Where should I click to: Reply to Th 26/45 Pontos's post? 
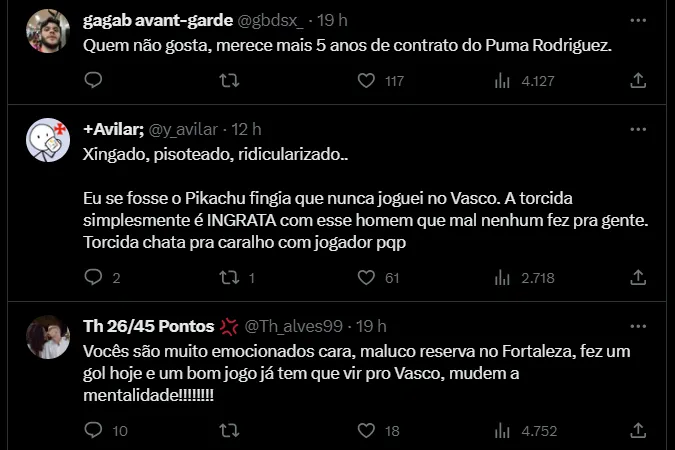[x=94, y=431]
